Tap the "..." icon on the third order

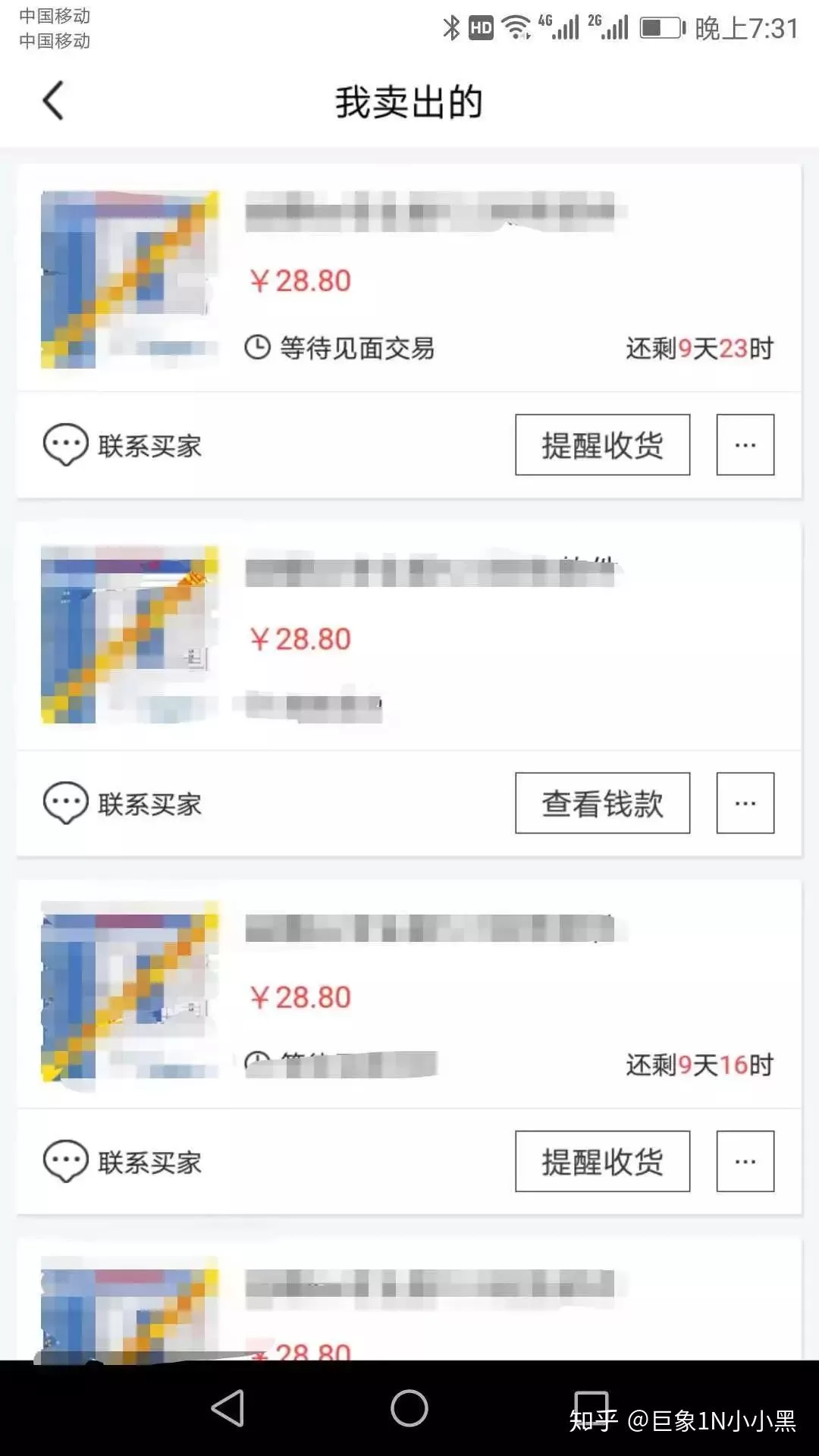click(x=745, y=1160)
